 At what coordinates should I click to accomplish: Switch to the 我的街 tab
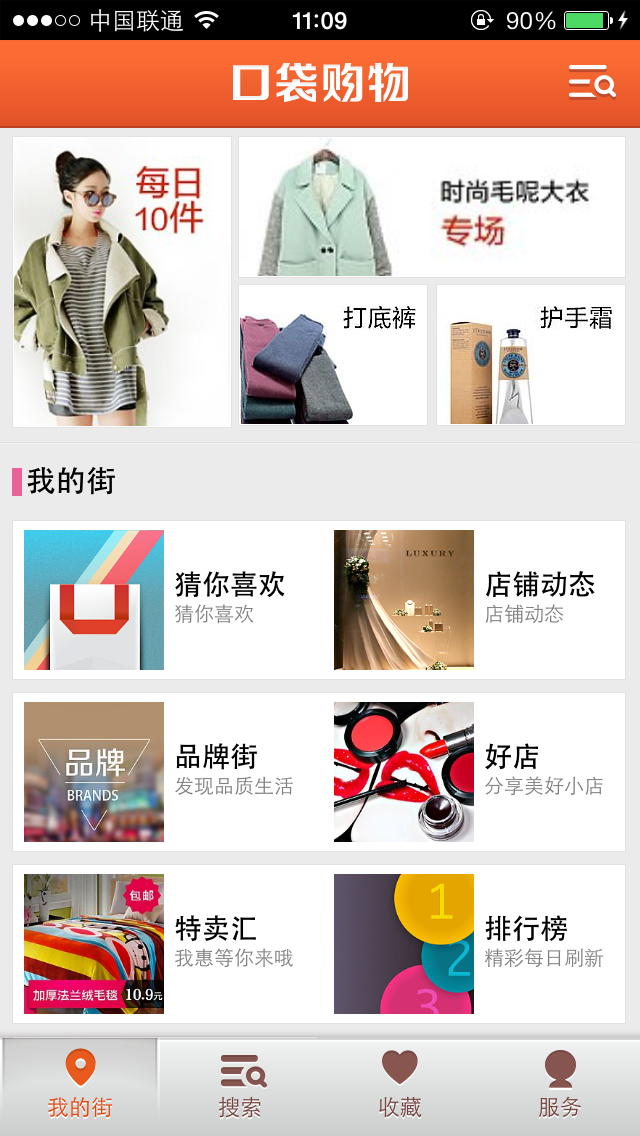pyautogui.click(x=80, y=1086)
